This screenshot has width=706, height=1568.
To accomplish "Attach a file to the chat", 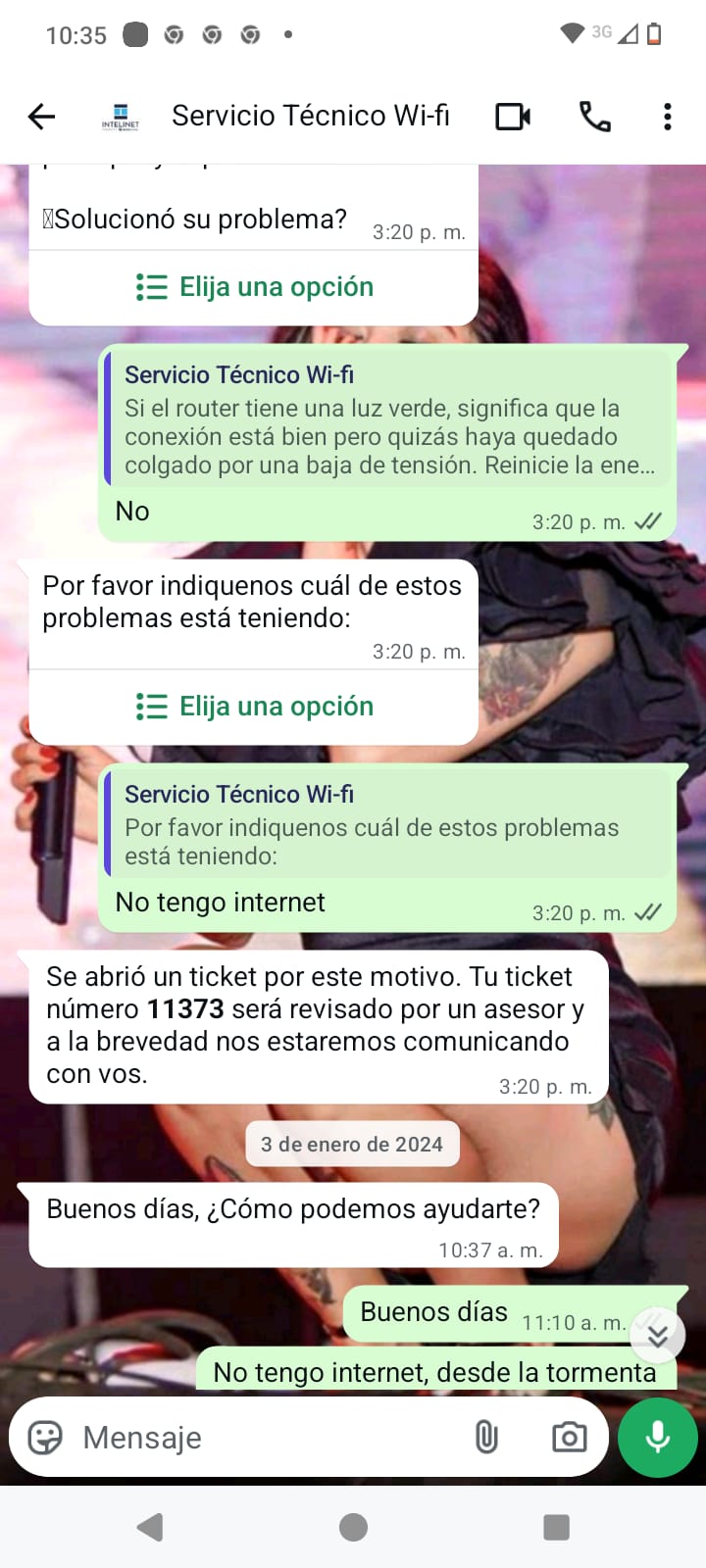I will point(486,1438).
